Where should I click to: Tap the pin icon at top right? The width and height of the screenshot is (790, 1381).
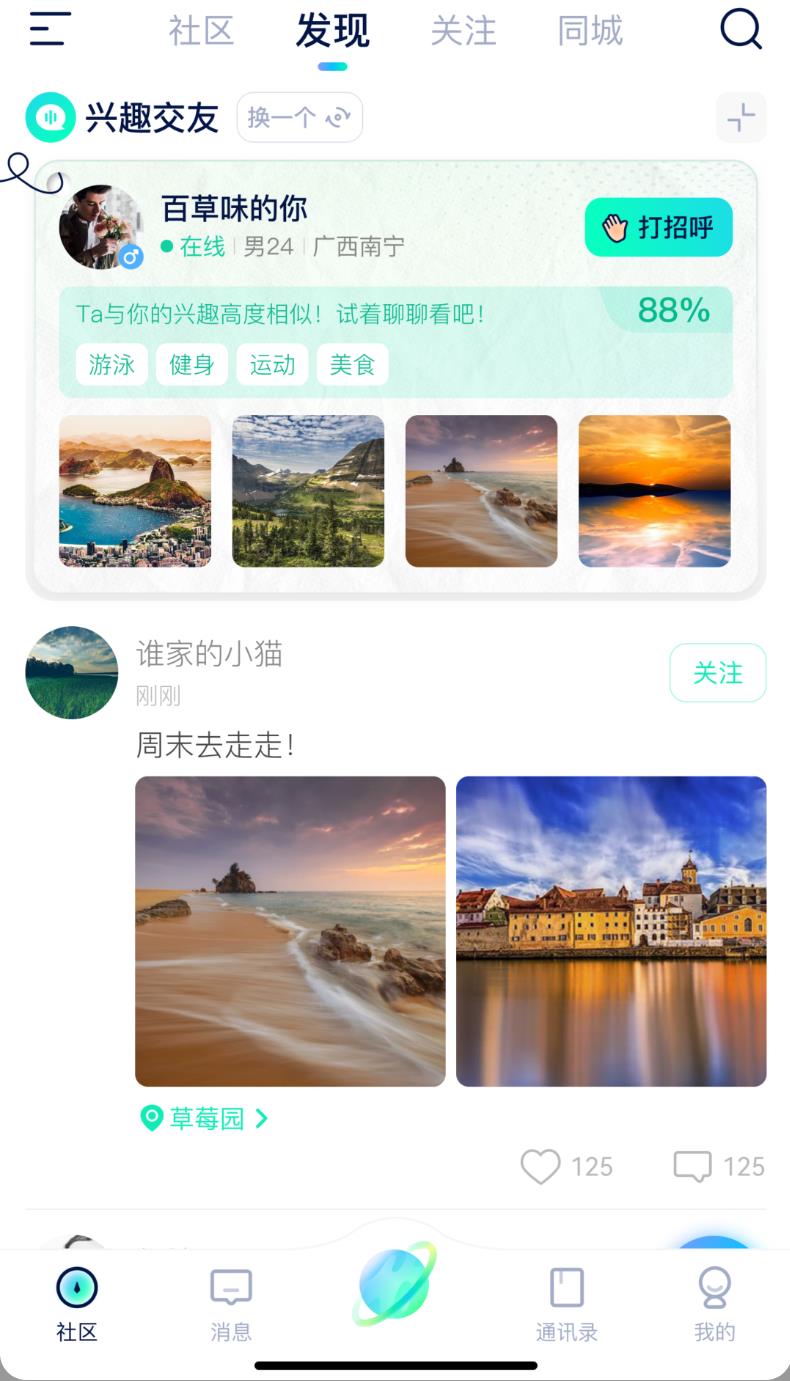(x=742, y=117)
